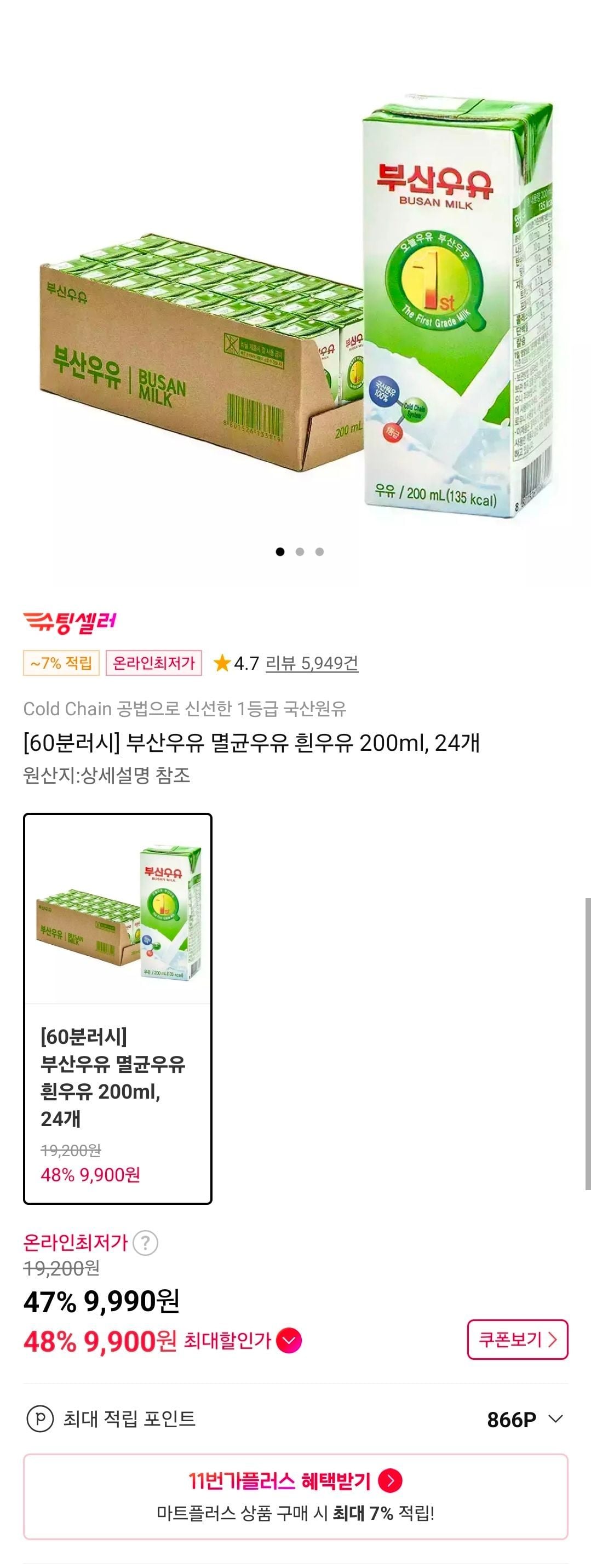Viewport: 591px width, 1568px height.
Task: Select the 부산우유 멸균우유 24개 option card
Action: 117,1008
